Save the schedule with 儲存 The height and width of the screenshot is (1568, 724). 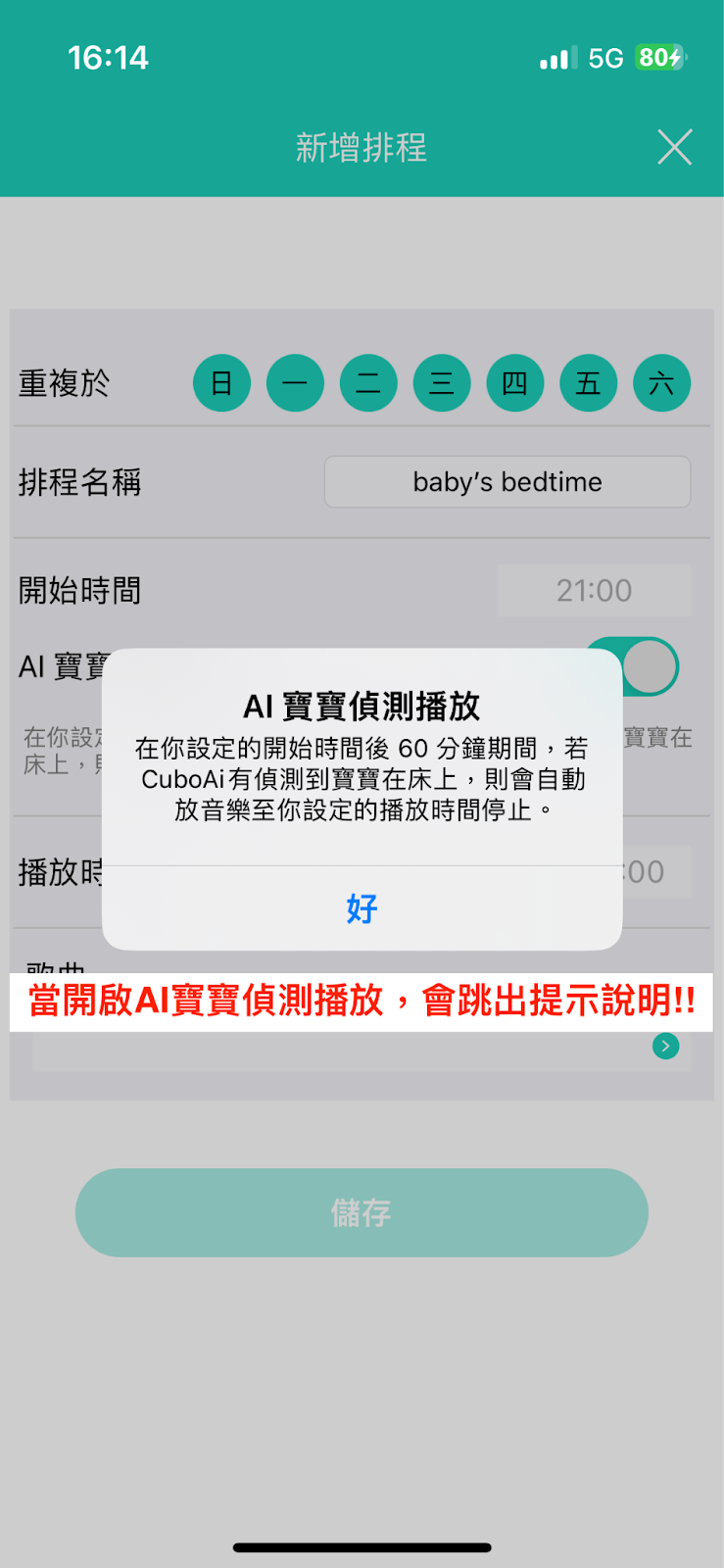coord(362,1213)
